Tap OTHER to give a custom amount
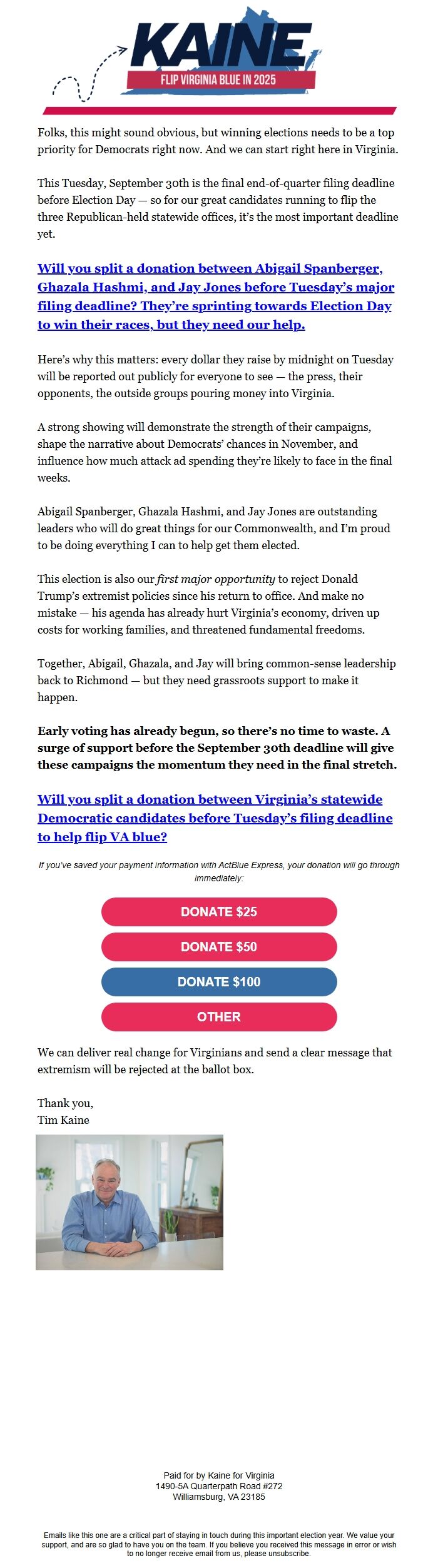The width and height of the screenshot is (438, 1568). [219, 1016]
